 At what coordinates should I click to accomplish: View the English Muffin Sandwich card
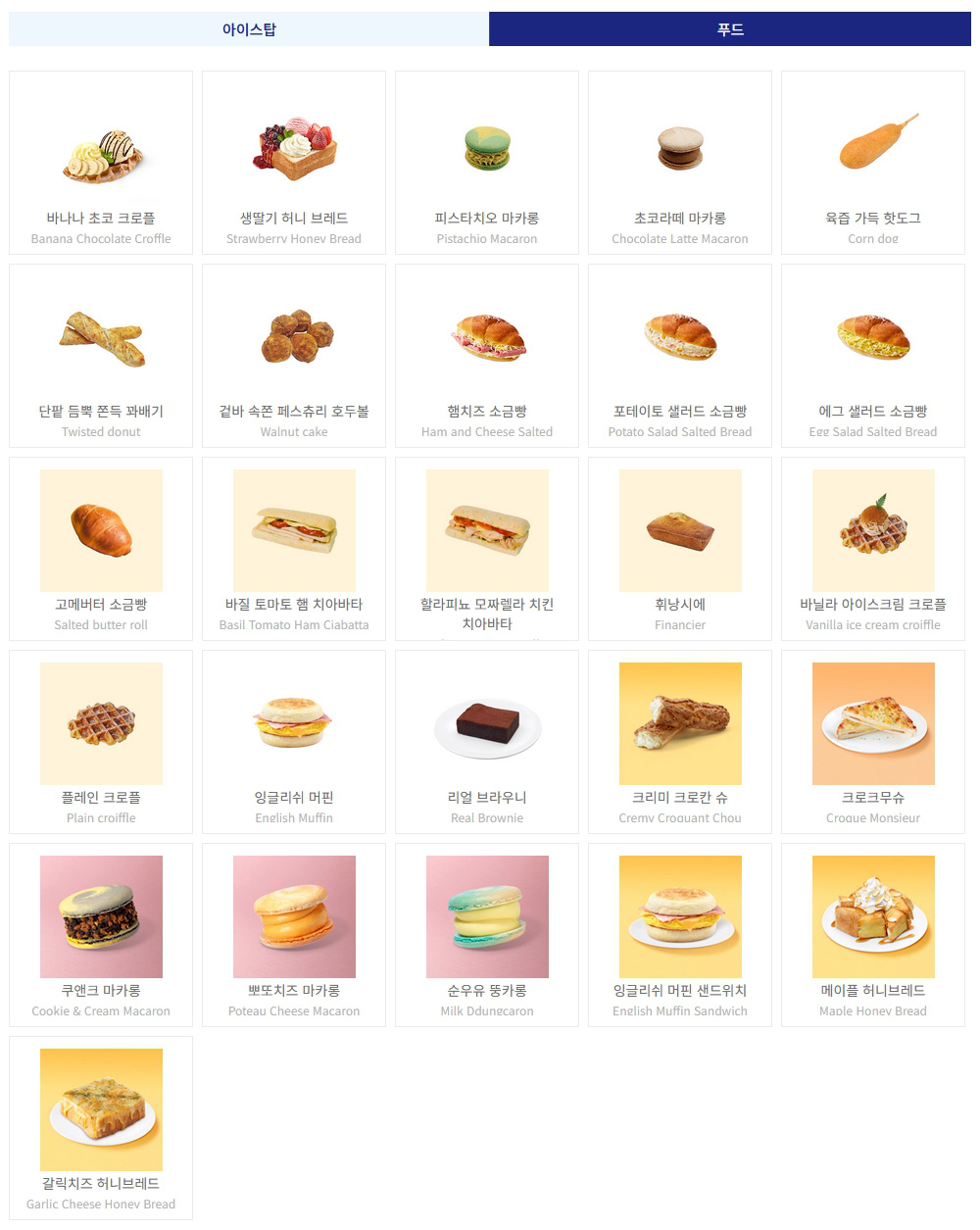point(680,935)
